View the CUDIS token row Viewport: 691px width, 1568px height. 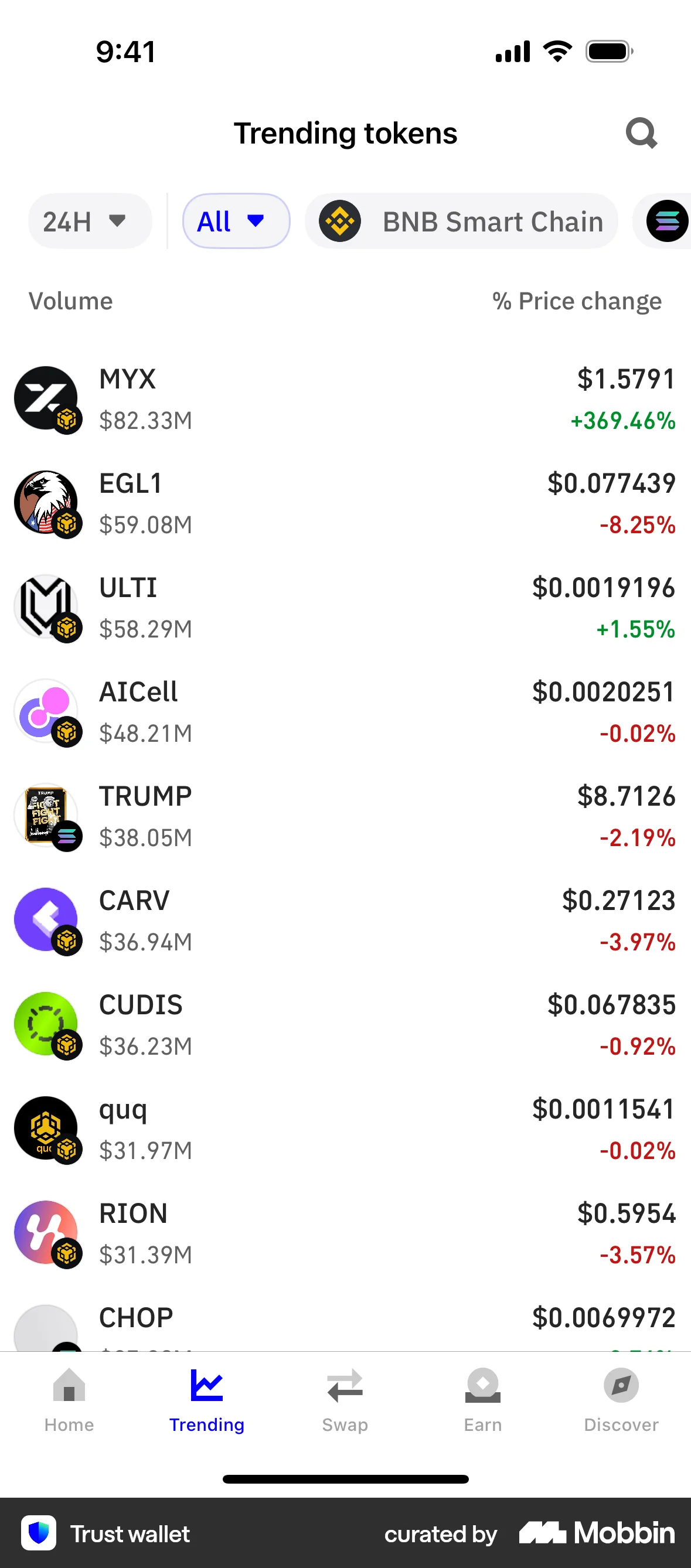coord(345,1025)
